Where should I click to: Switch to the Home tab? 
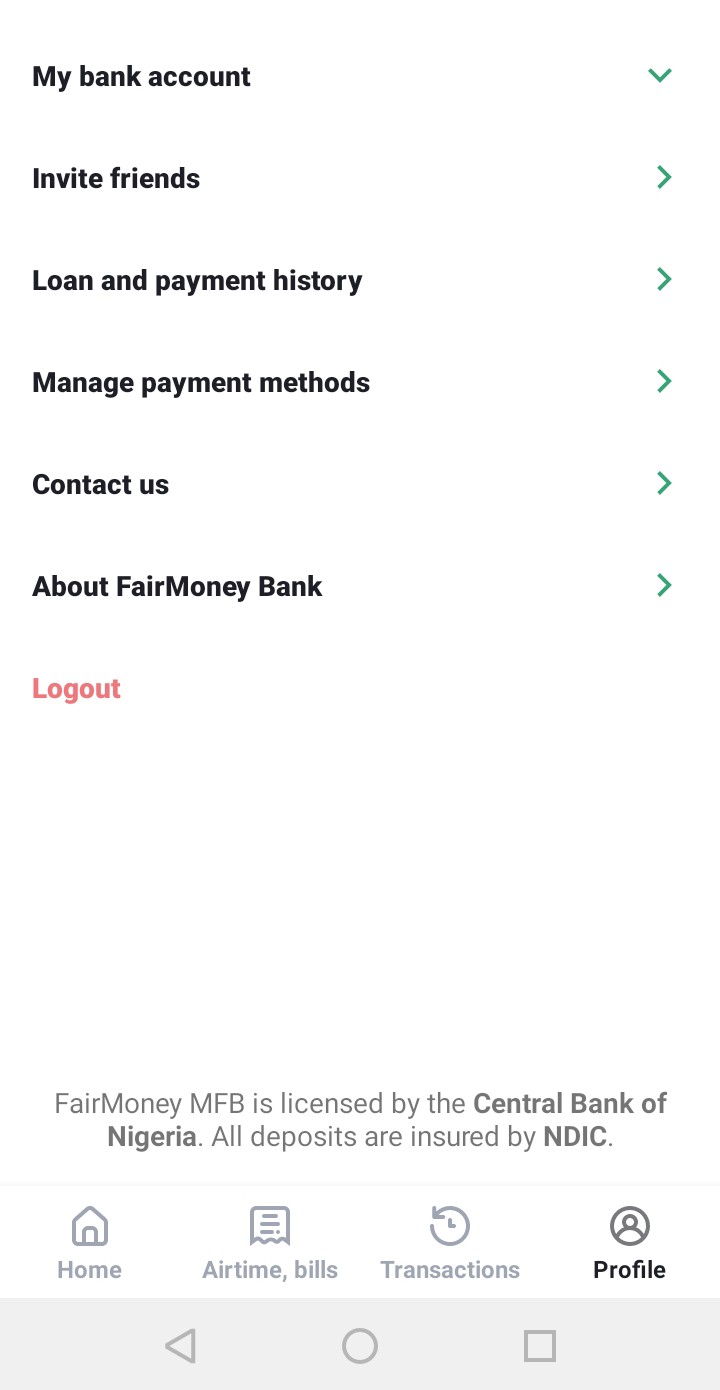pos(90,1242)
